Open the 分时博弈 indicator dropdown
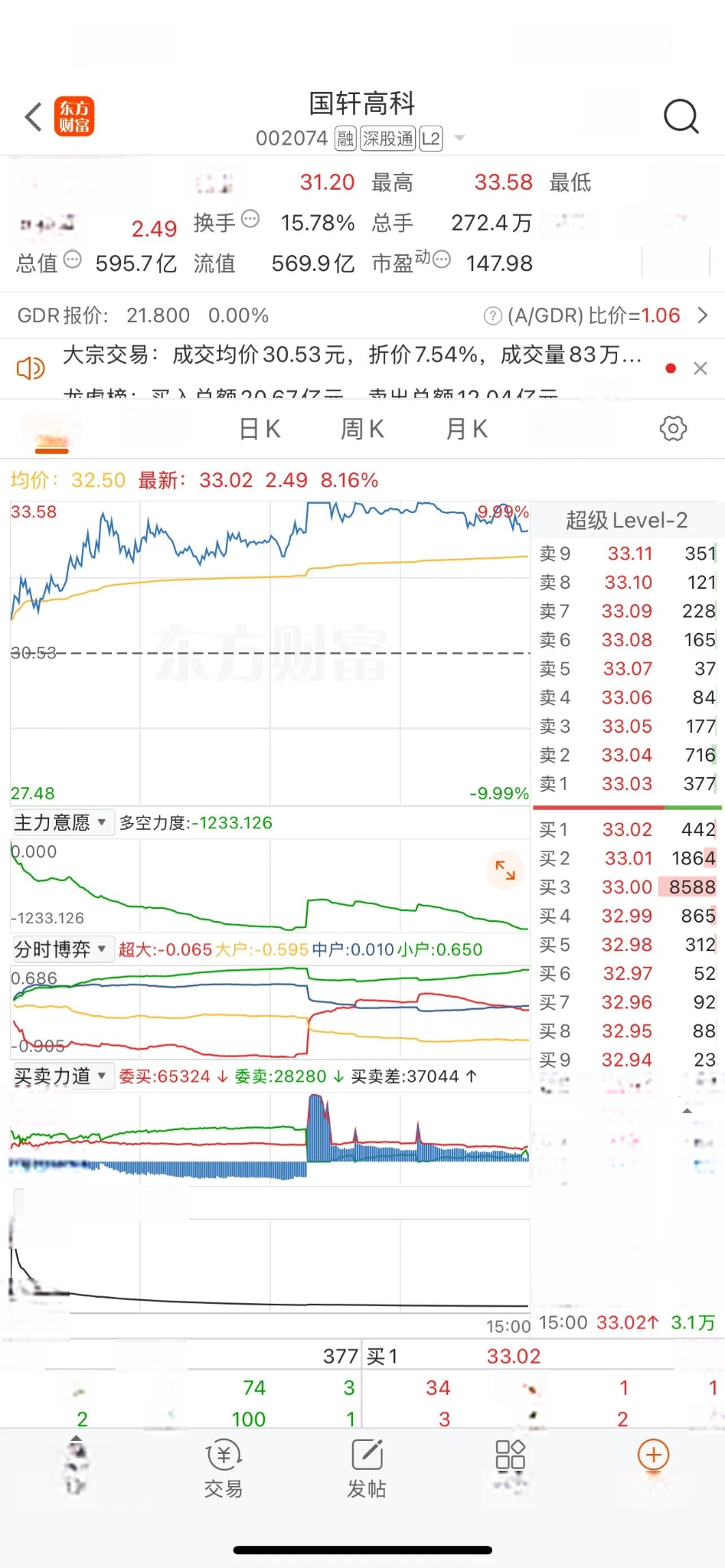The width and height of the screenshot is (725, 1568). (63, 949)
